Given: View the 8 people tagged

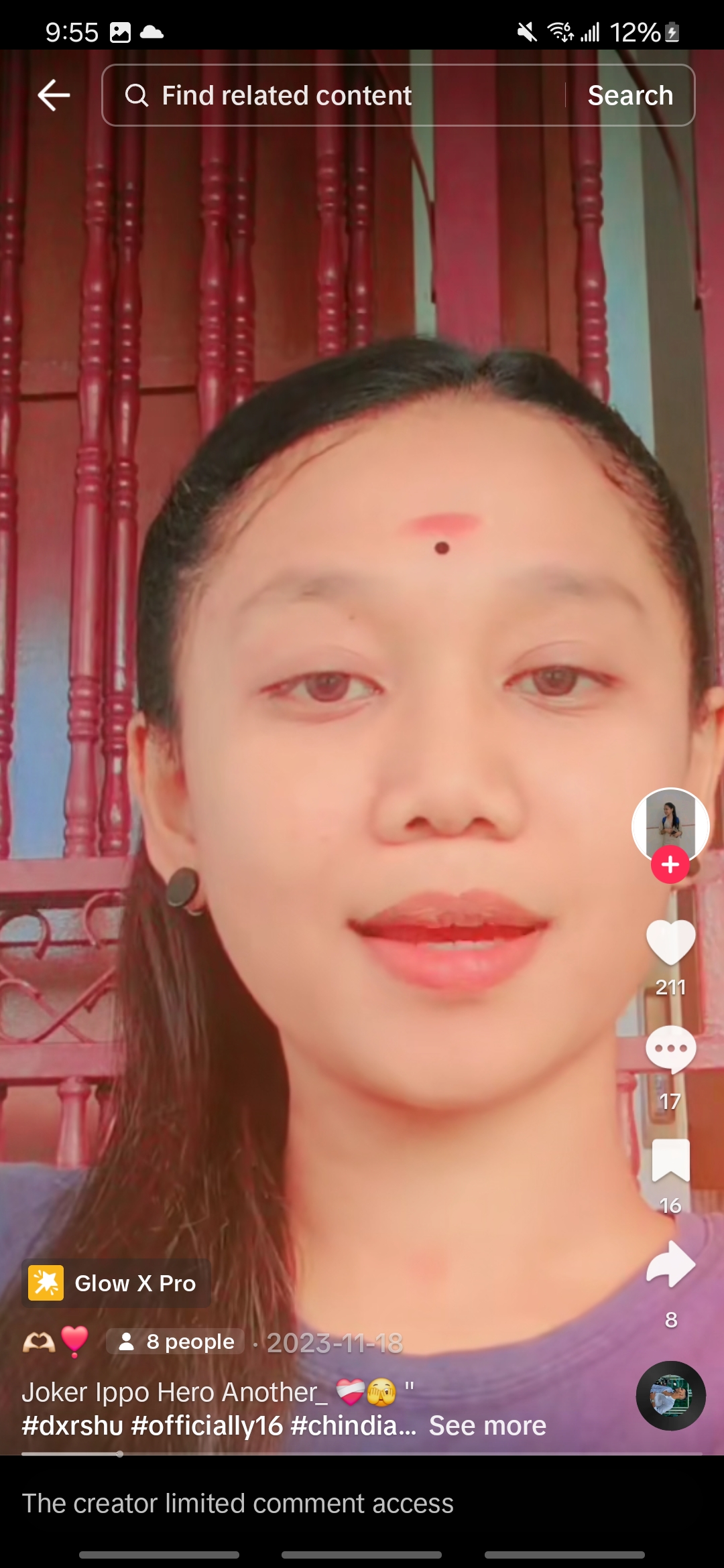Looking at the screenshot, I should coord(176,1342).
